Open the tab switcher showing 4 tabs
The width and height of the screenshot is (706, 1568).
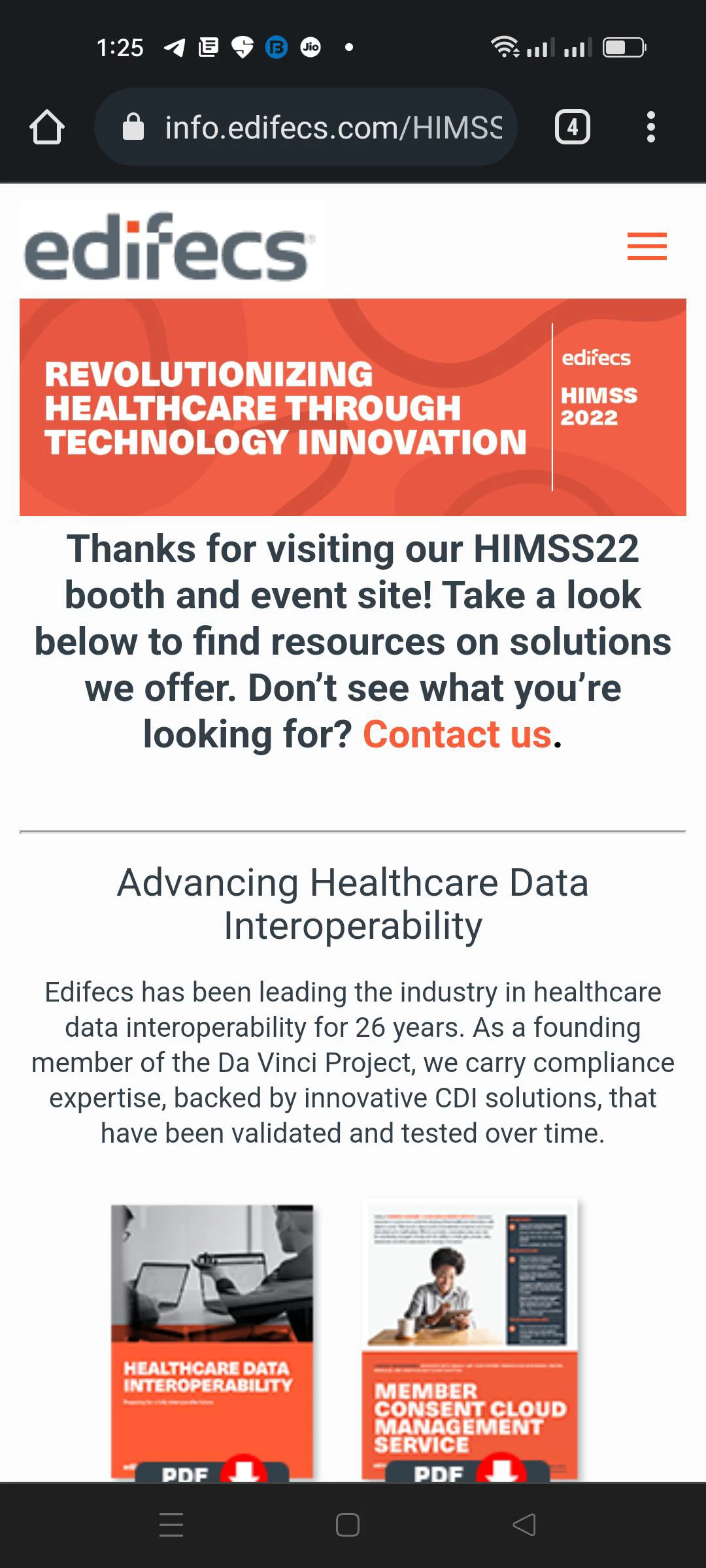pos(572,127)
